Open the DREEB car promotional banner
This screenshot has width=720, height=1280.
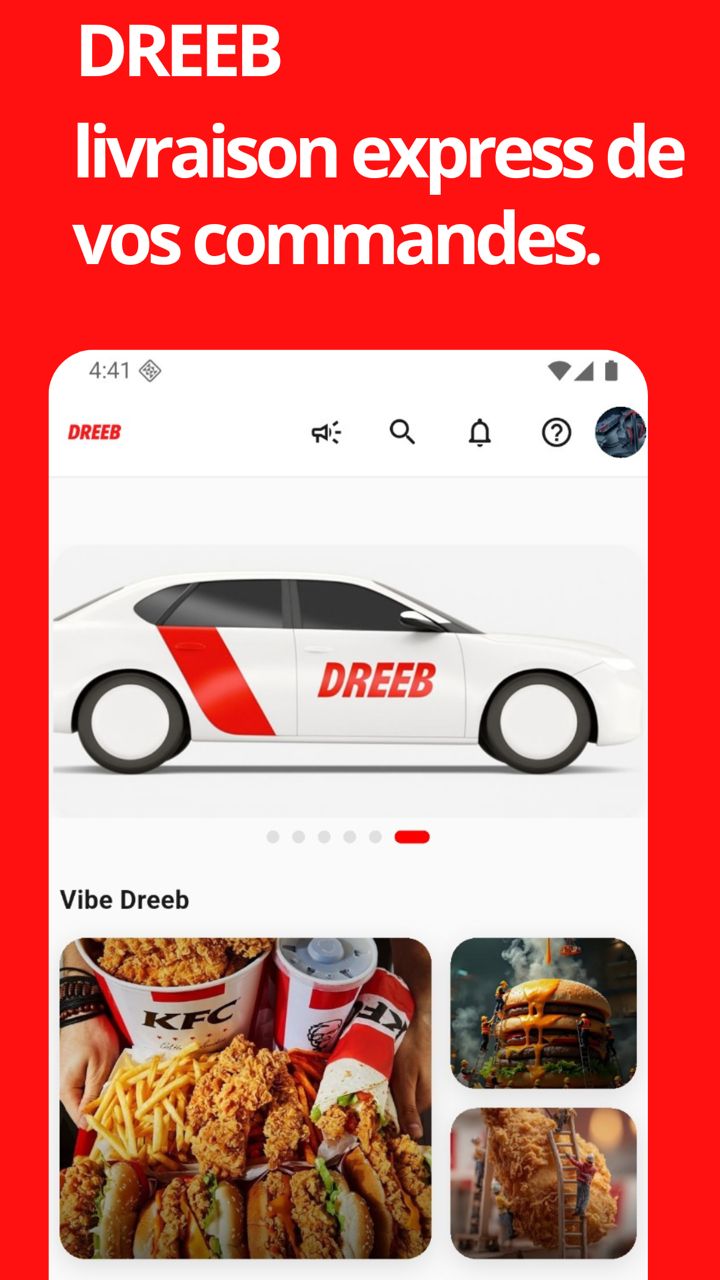(350, 680)
